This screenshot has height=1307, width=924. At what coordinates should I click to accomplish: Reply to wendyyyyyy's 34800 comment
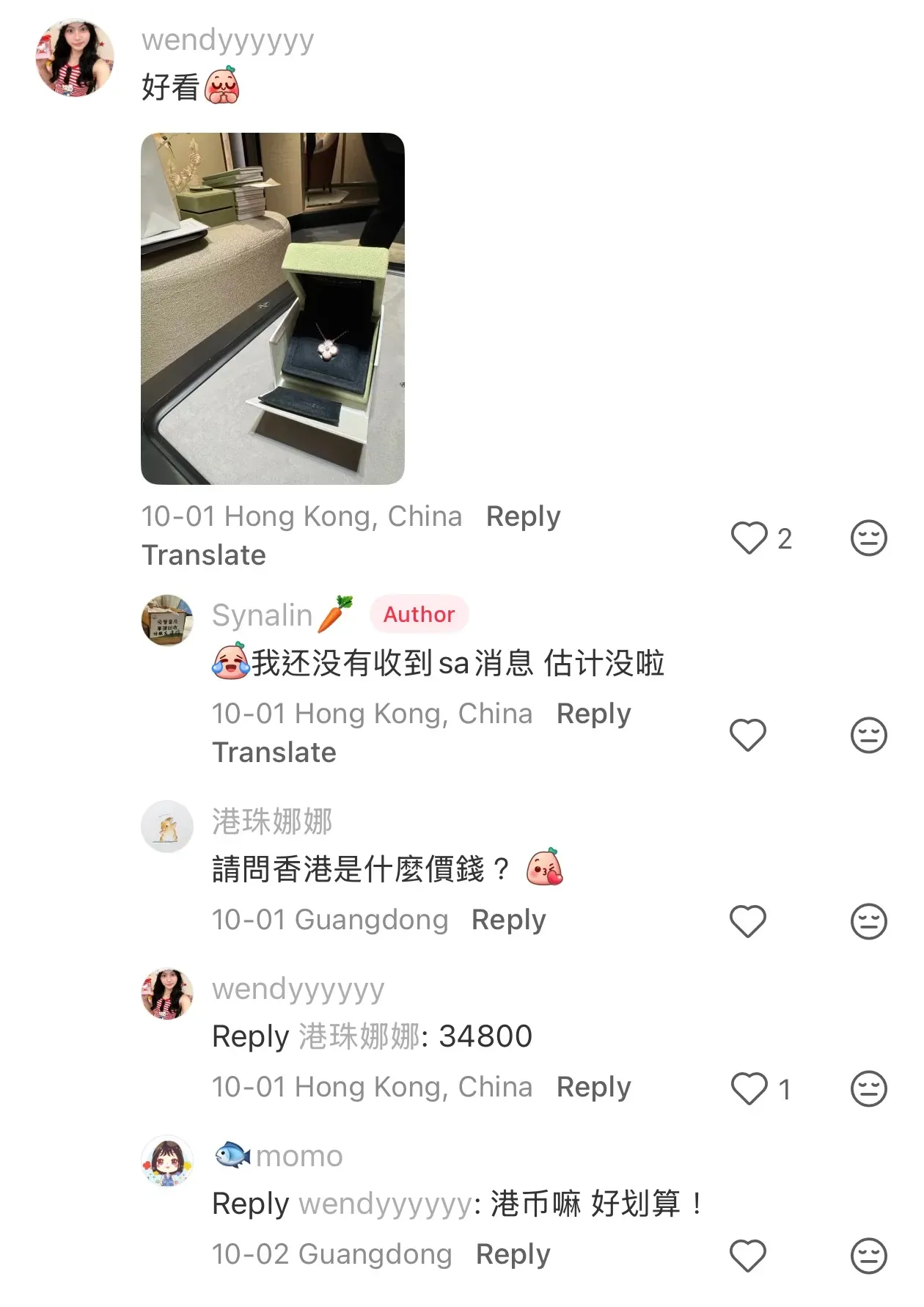[x=593, y=1087]
